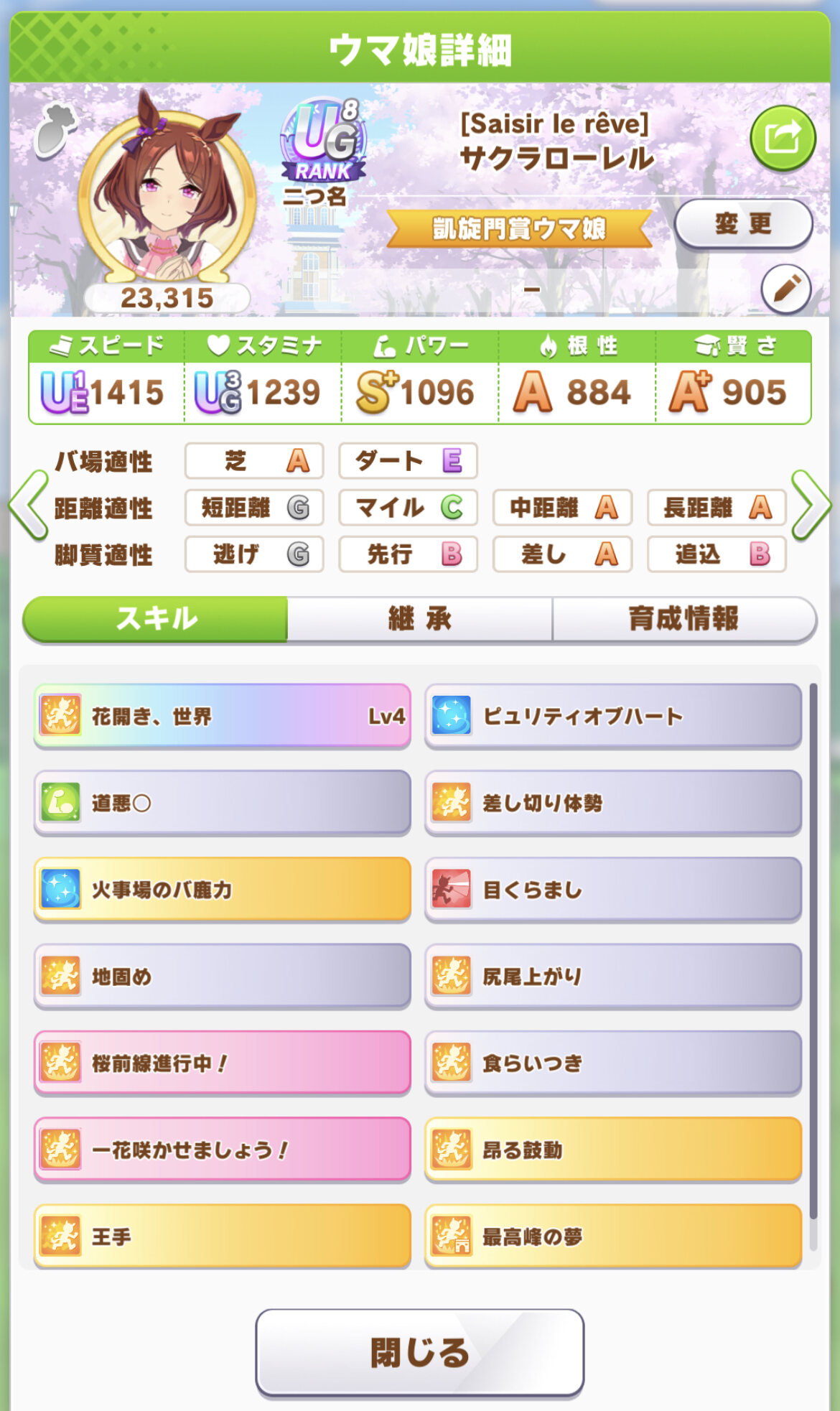Show details for skill 桜前線進行中!
Image resolution: width=840 pixels, height=1411 pixels.
pos(222,1063)
